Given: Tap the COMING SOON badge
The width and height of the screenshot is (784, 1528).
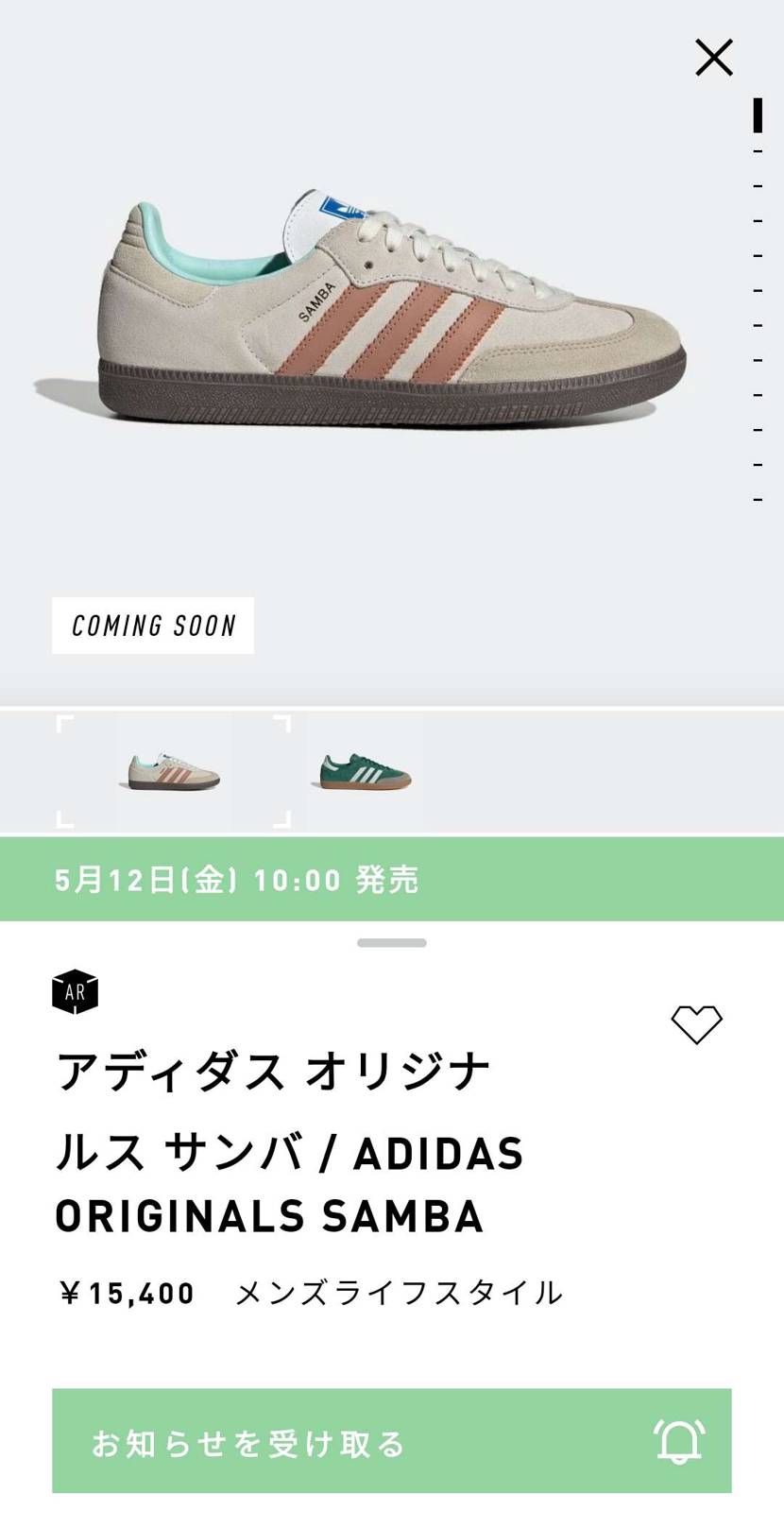Looking at the screenshot, I should [153, 625].
